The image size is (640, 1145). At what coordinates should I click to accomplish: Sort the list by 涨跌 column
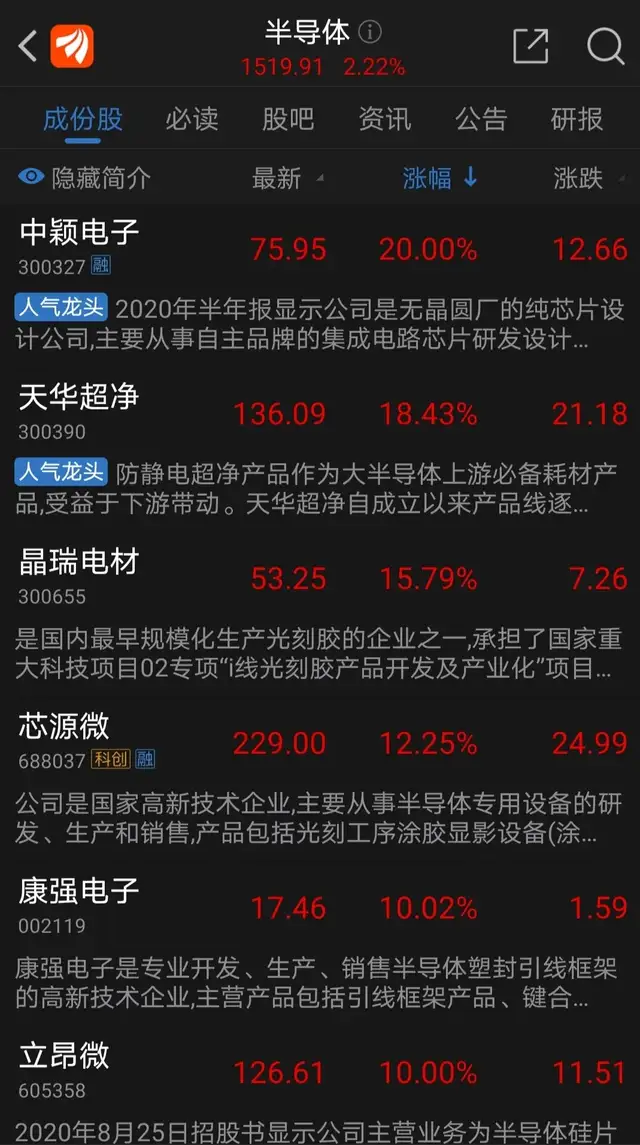pyautogui.click(x=590, y=177)
